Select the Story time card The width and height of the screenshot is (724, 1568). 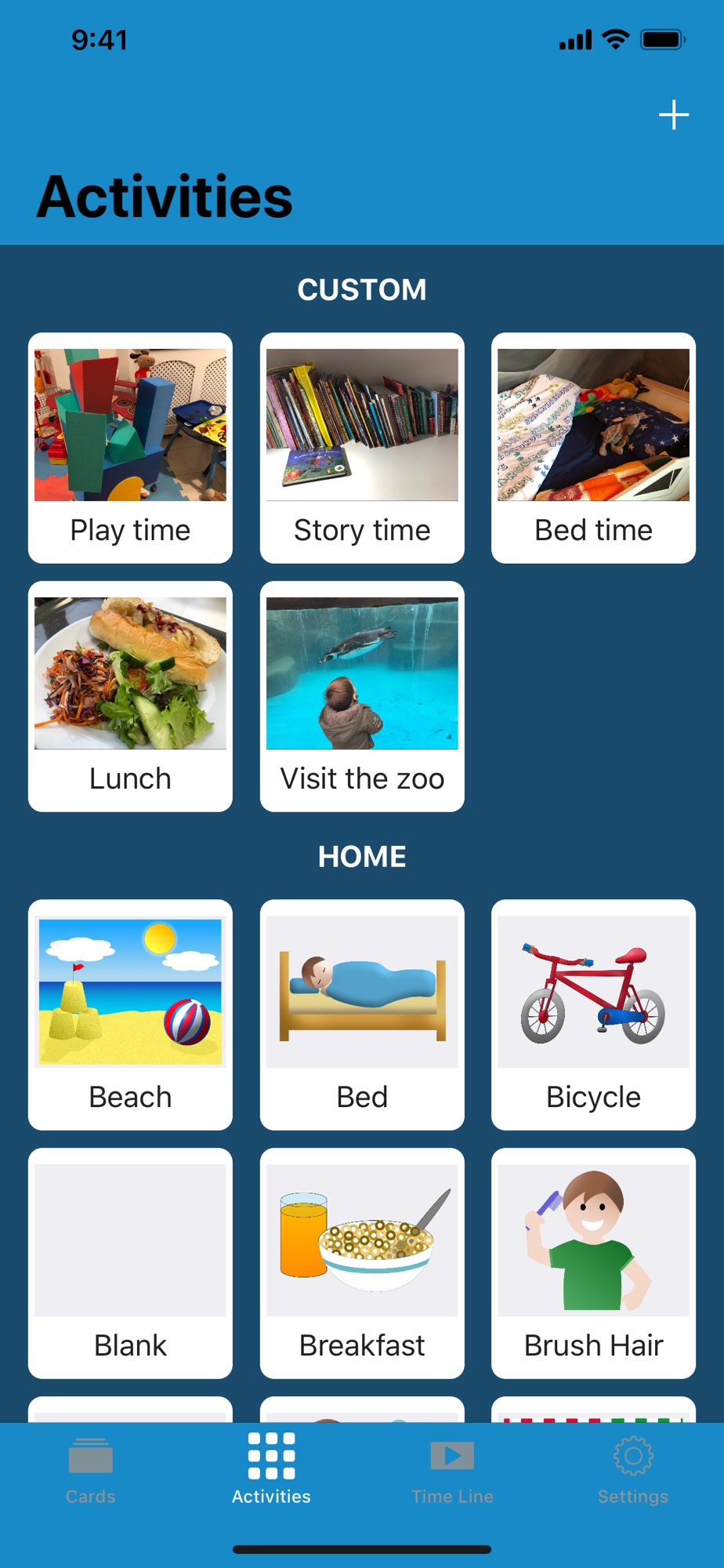[362, 448]
